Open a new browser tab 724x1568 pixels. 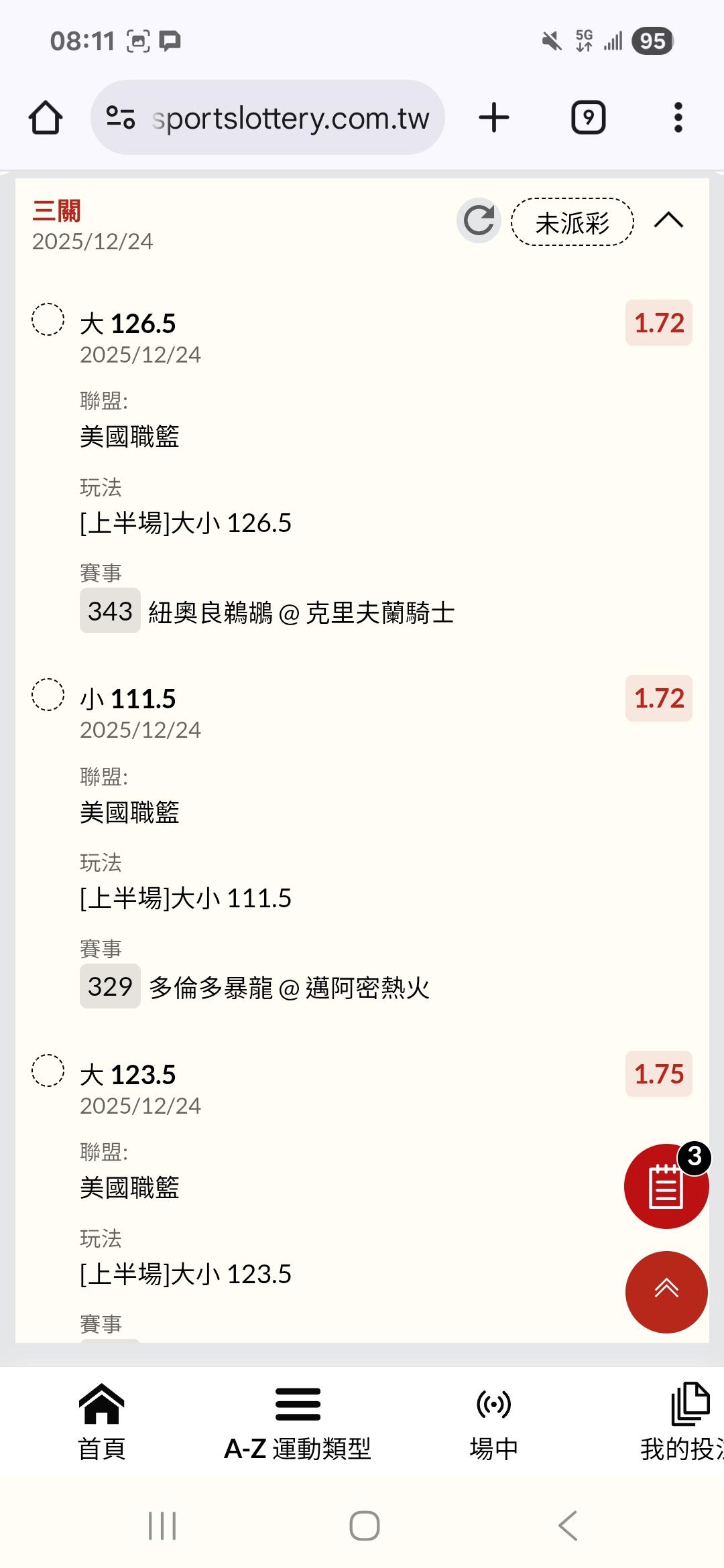(494, 118)
